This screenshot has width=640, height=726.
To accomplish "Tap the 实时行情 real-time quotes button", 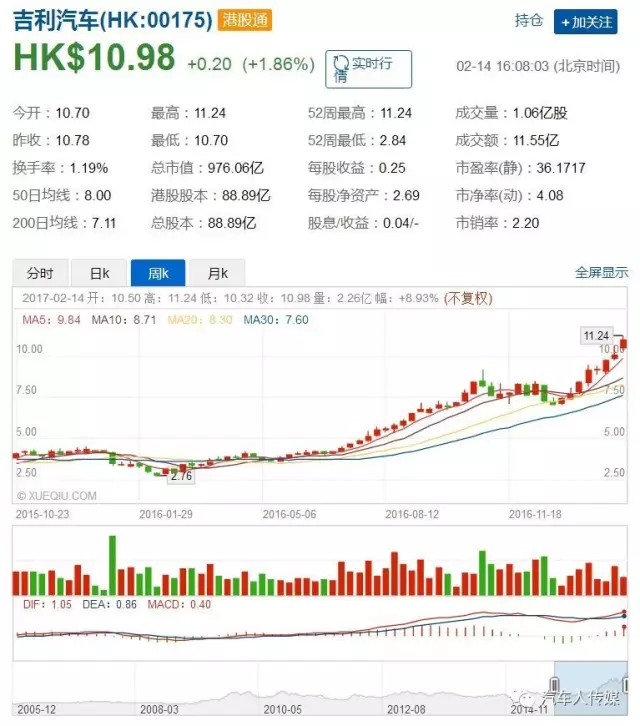I will pos(360,65).
